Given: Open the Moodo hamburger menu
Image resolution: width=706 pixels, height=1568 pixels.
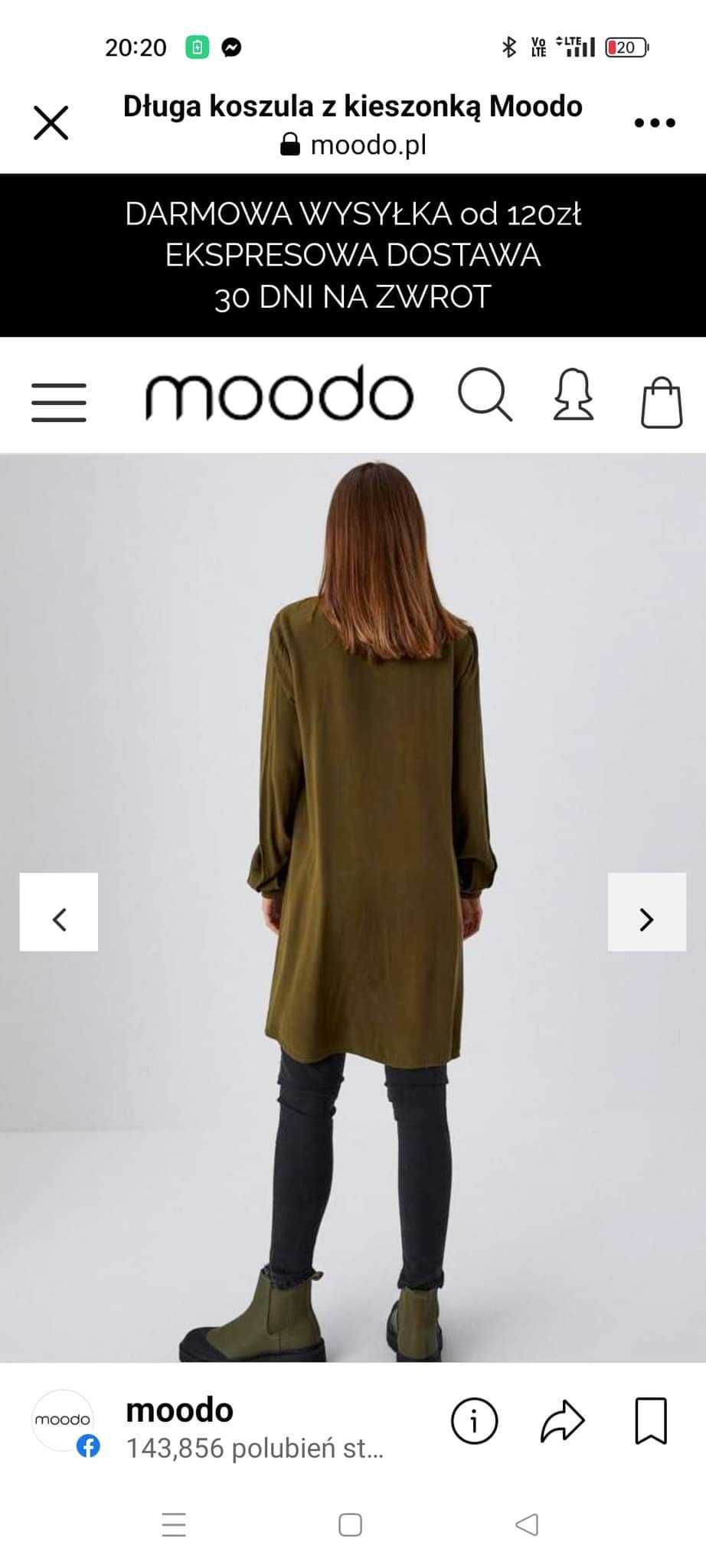Looking at the screenshot, I should pos(59,402).
